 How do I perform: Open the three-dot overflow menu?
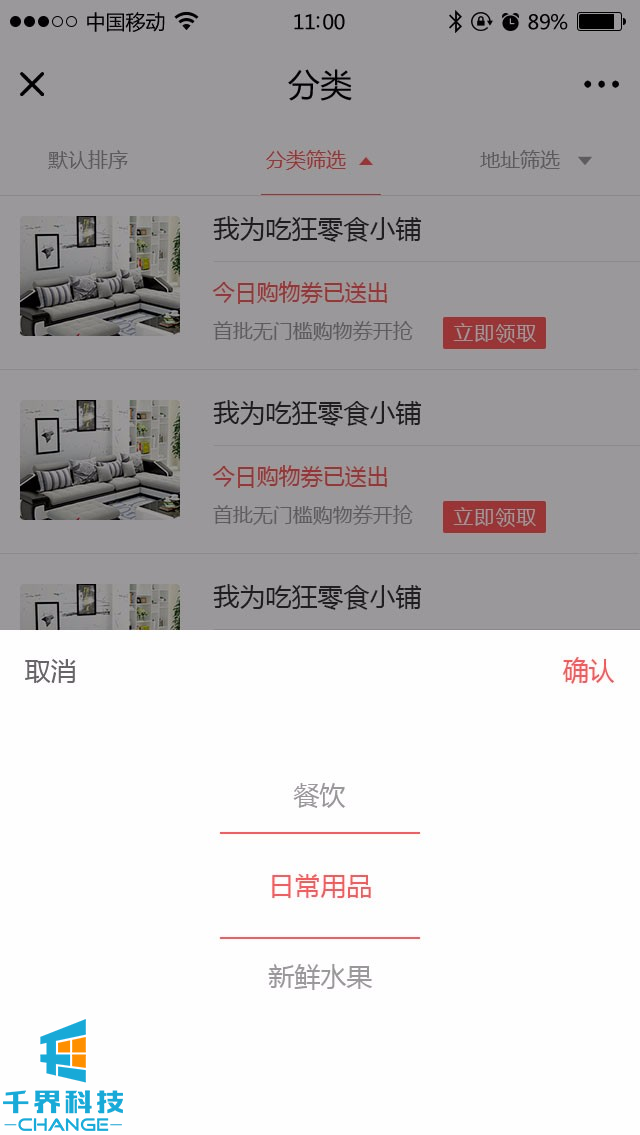pyautogui.click(x=601, y=85)
